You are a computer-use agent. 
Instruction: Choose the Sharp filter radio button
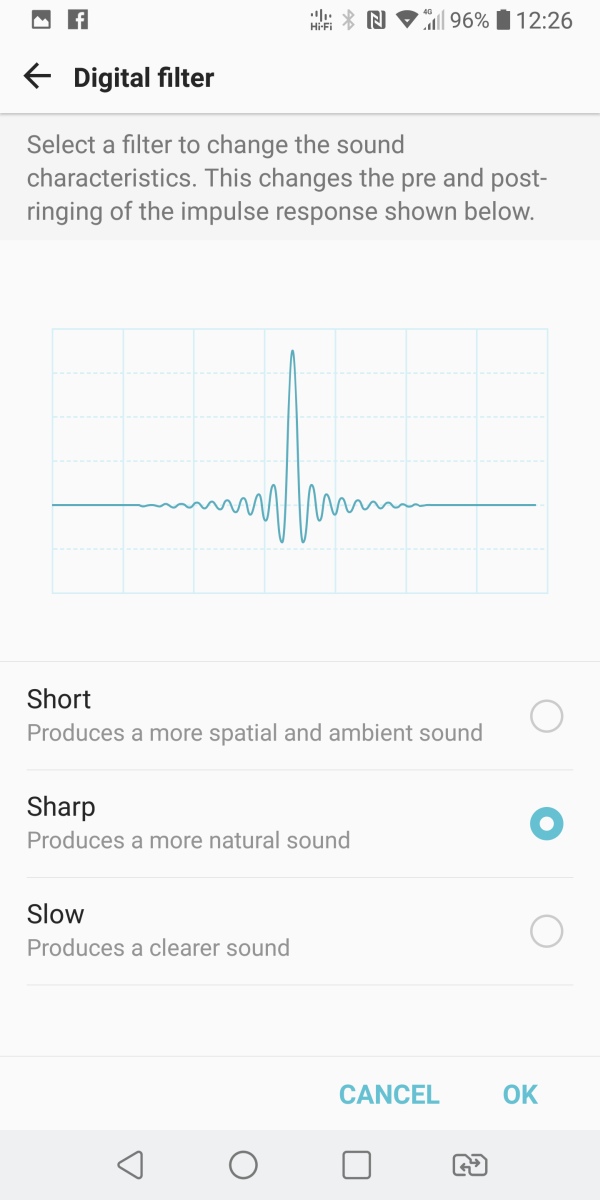pyautogui.click(x=546, y=824)
